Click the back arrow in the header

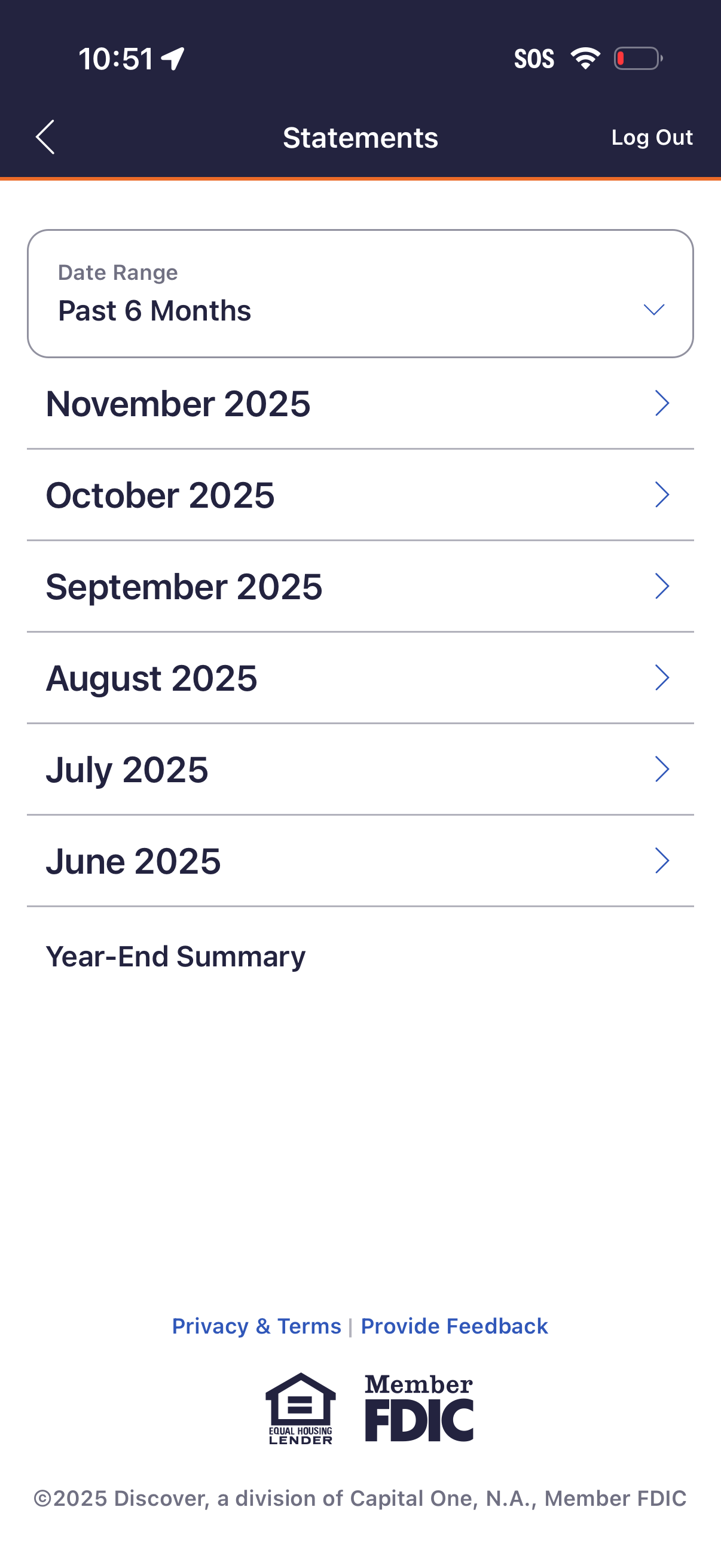(x=45, y=138)
